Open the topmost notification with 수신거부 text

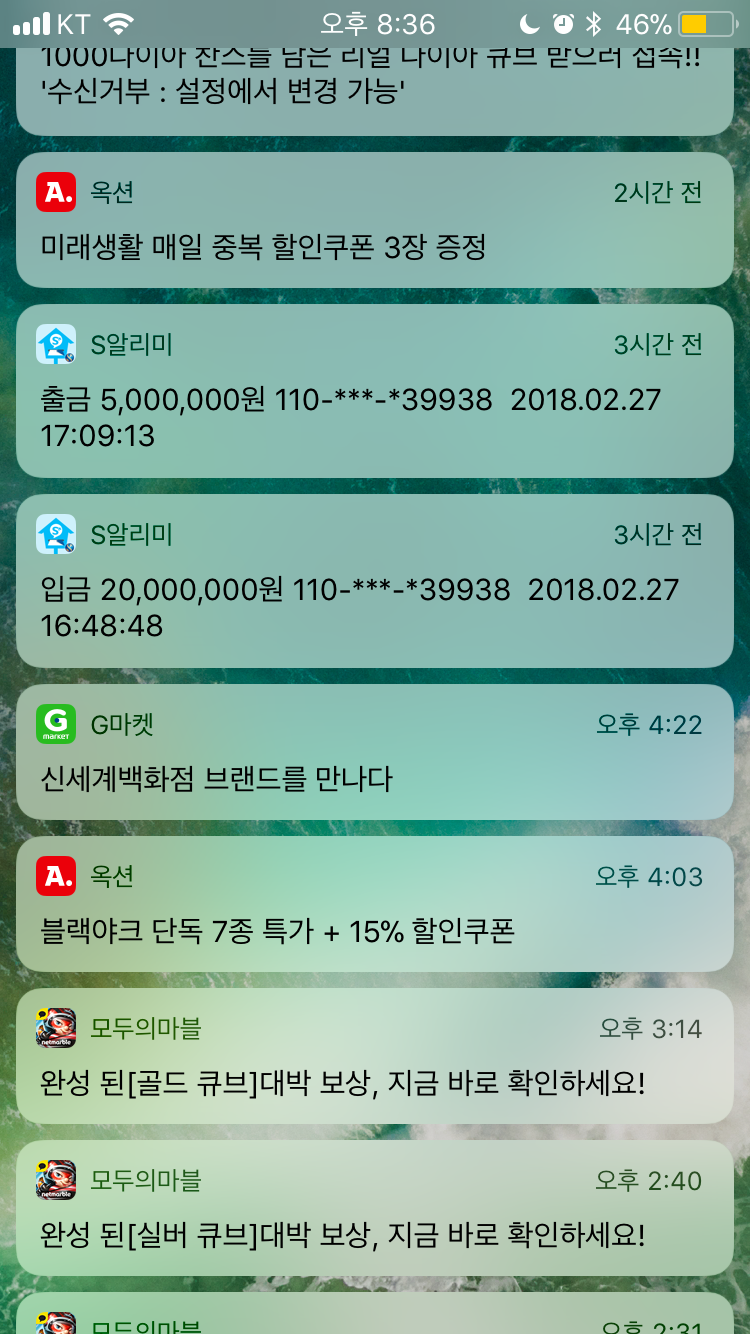point(375,91)
